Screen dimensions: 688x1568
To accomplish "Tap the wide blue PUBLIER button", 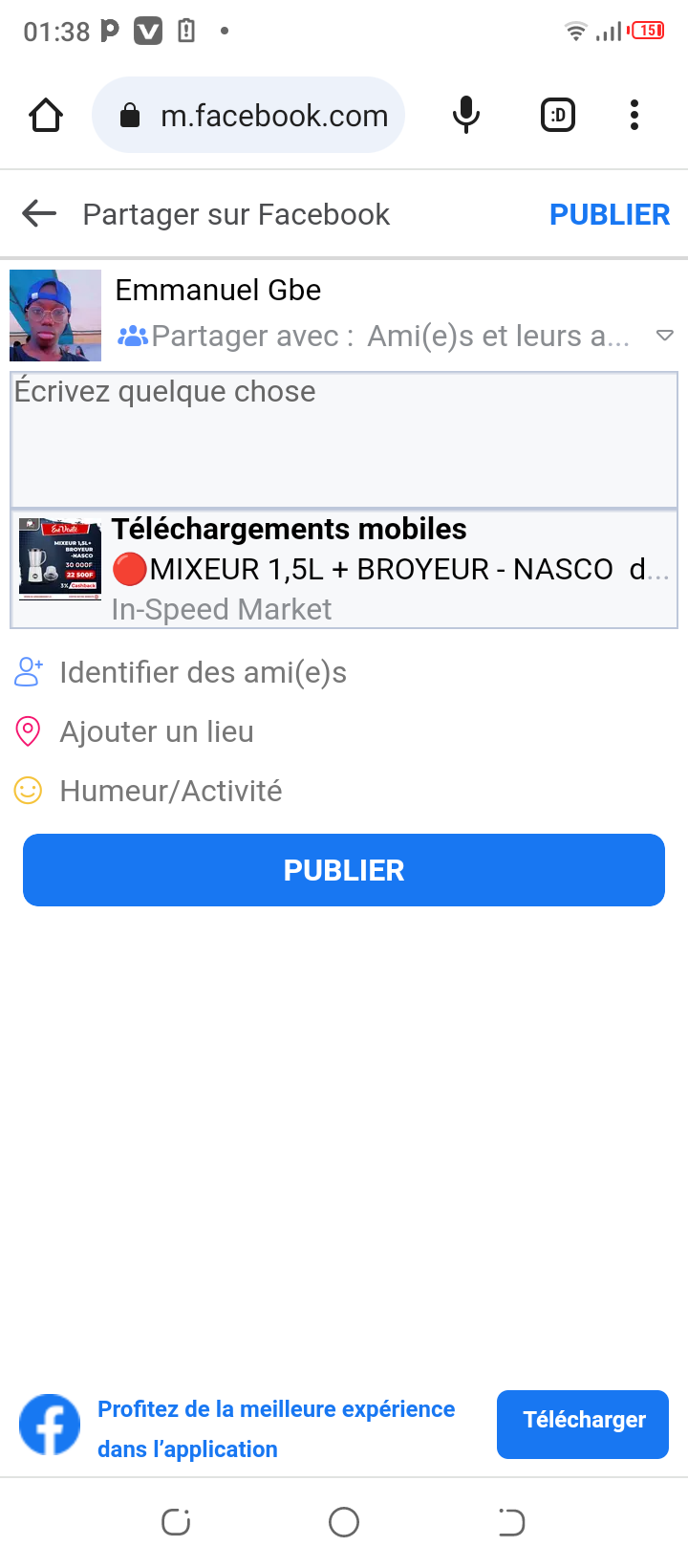I will [x=344, y=870].
